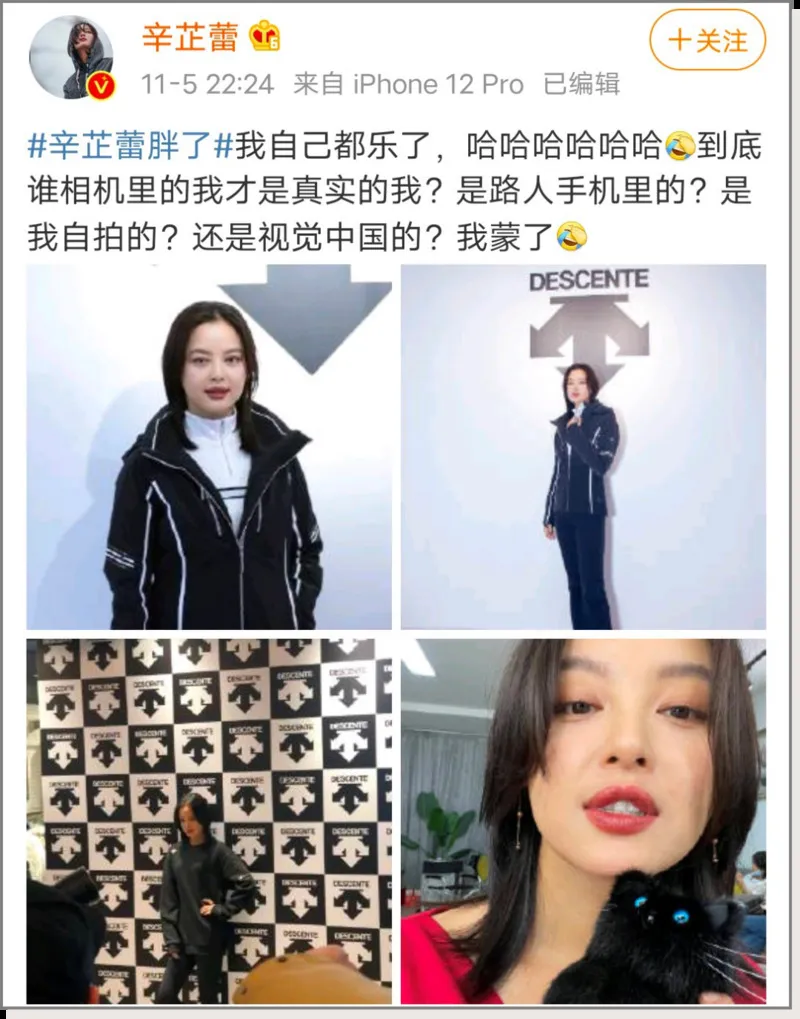Screen dimensions: 800x1019
Task: View the full-body DESCENTE logo photo
Action: [583, 447]
